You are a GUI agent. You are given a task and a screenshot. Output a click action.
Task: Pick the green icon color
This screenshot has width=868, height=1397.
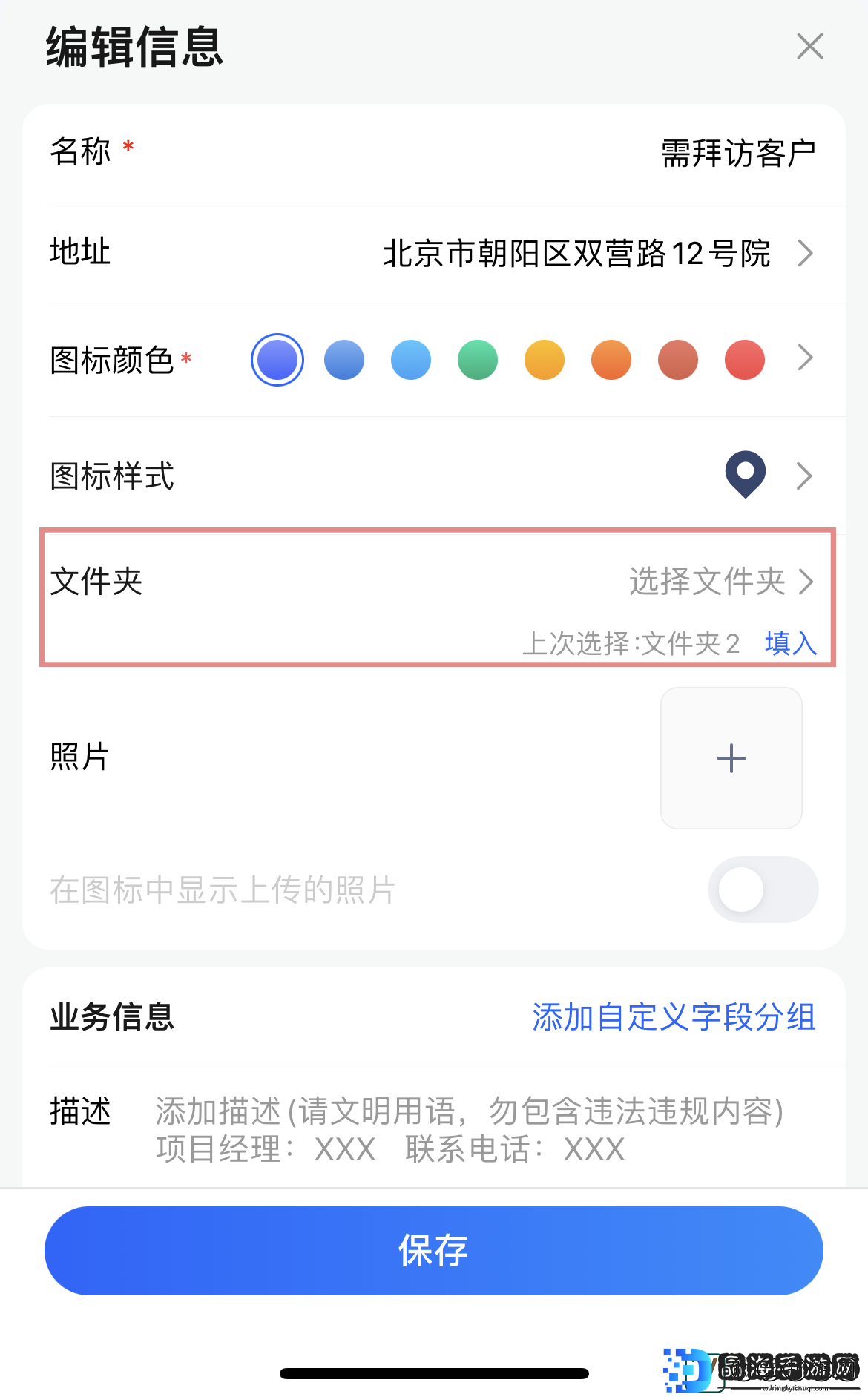478,360
